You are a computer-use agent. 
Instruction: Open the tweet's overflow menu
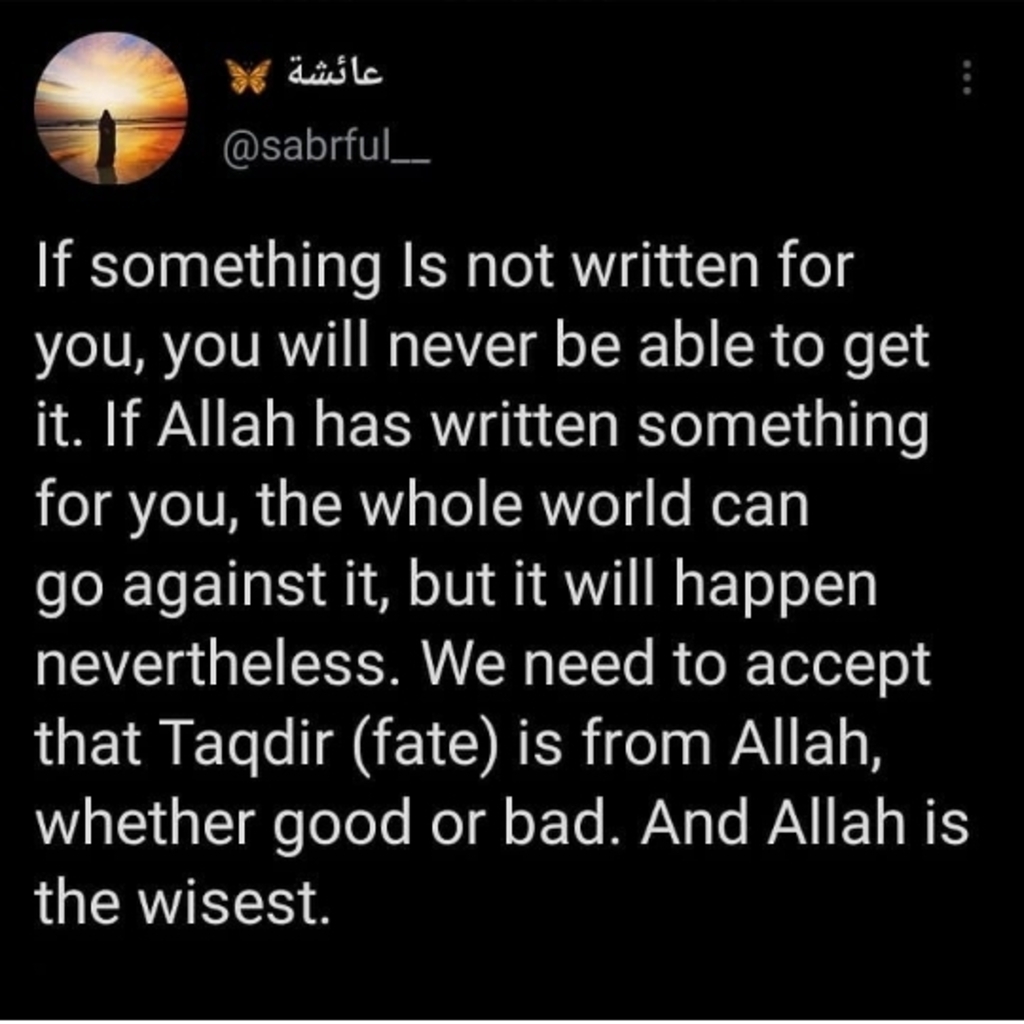966,79
